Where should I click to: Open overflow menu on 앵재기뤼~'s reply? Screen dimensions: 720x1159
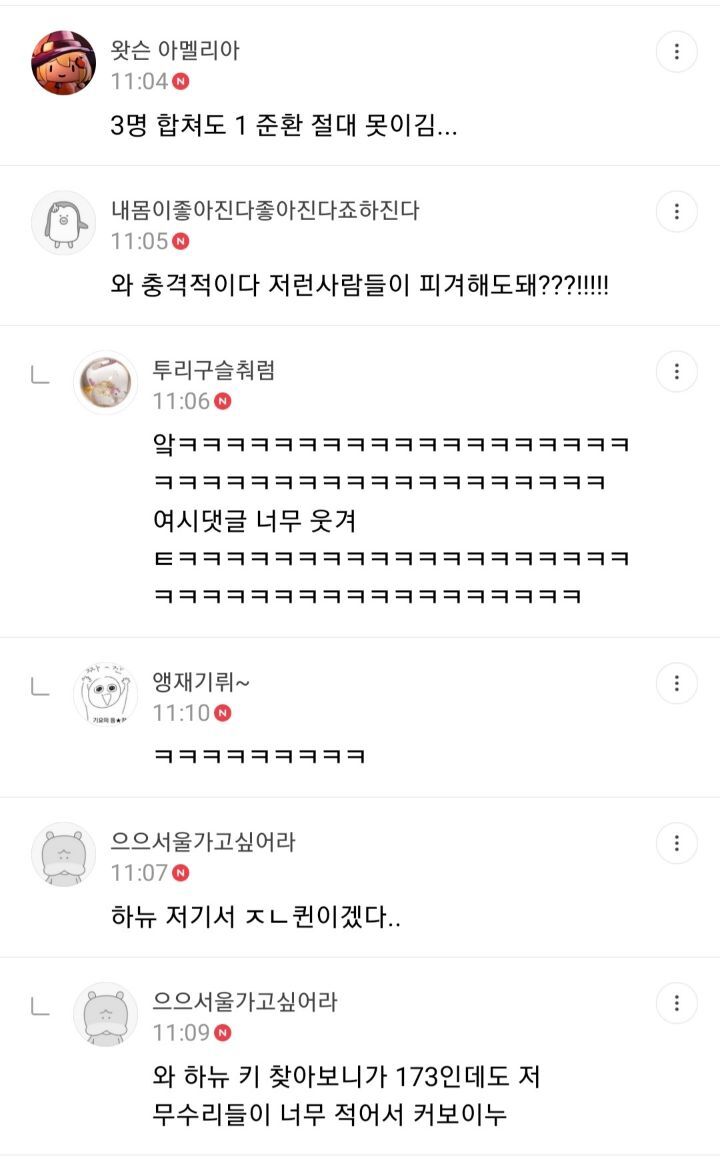tap(676, 684)
